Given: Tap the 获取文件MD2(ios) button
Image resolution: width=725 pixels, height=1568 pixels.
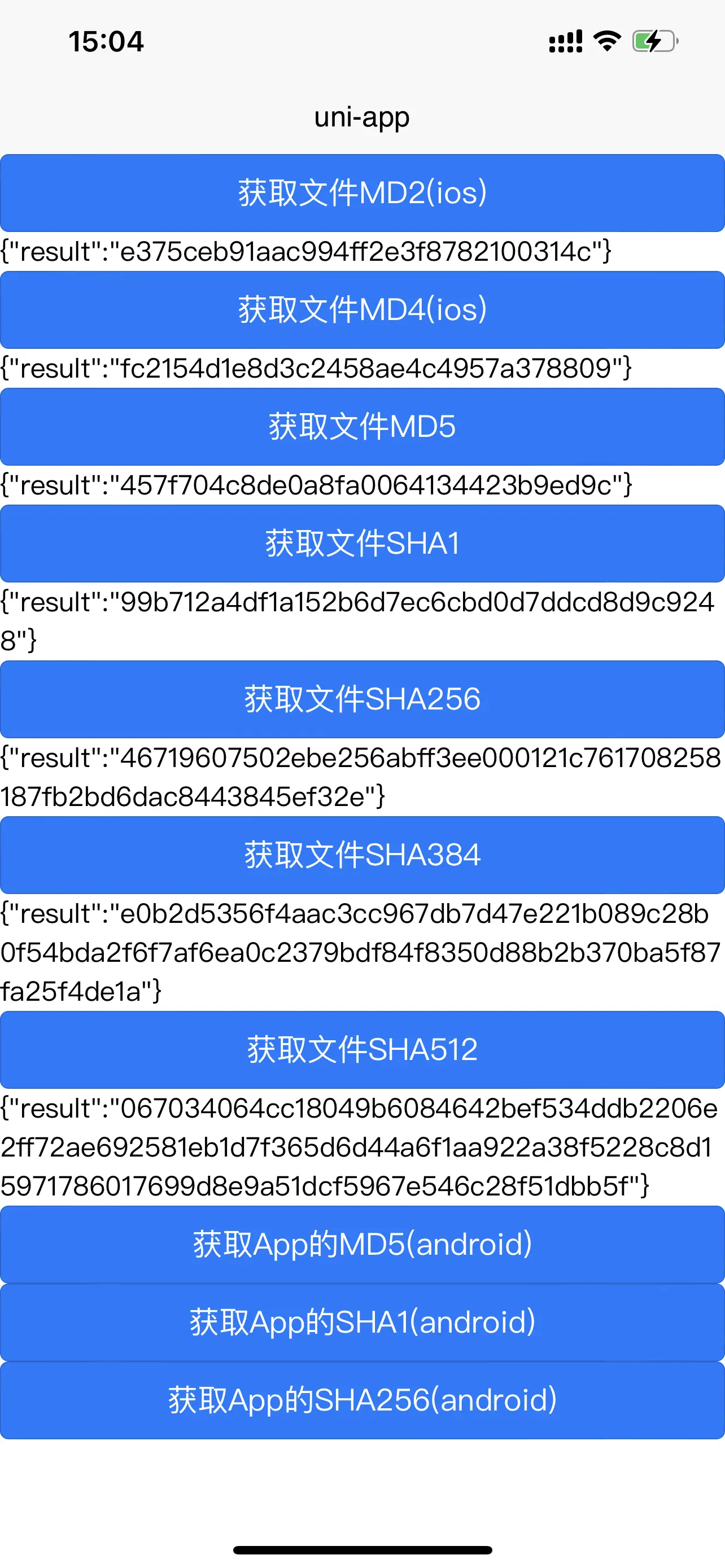Looking at the screenshot, I should (x=362, y=193).
